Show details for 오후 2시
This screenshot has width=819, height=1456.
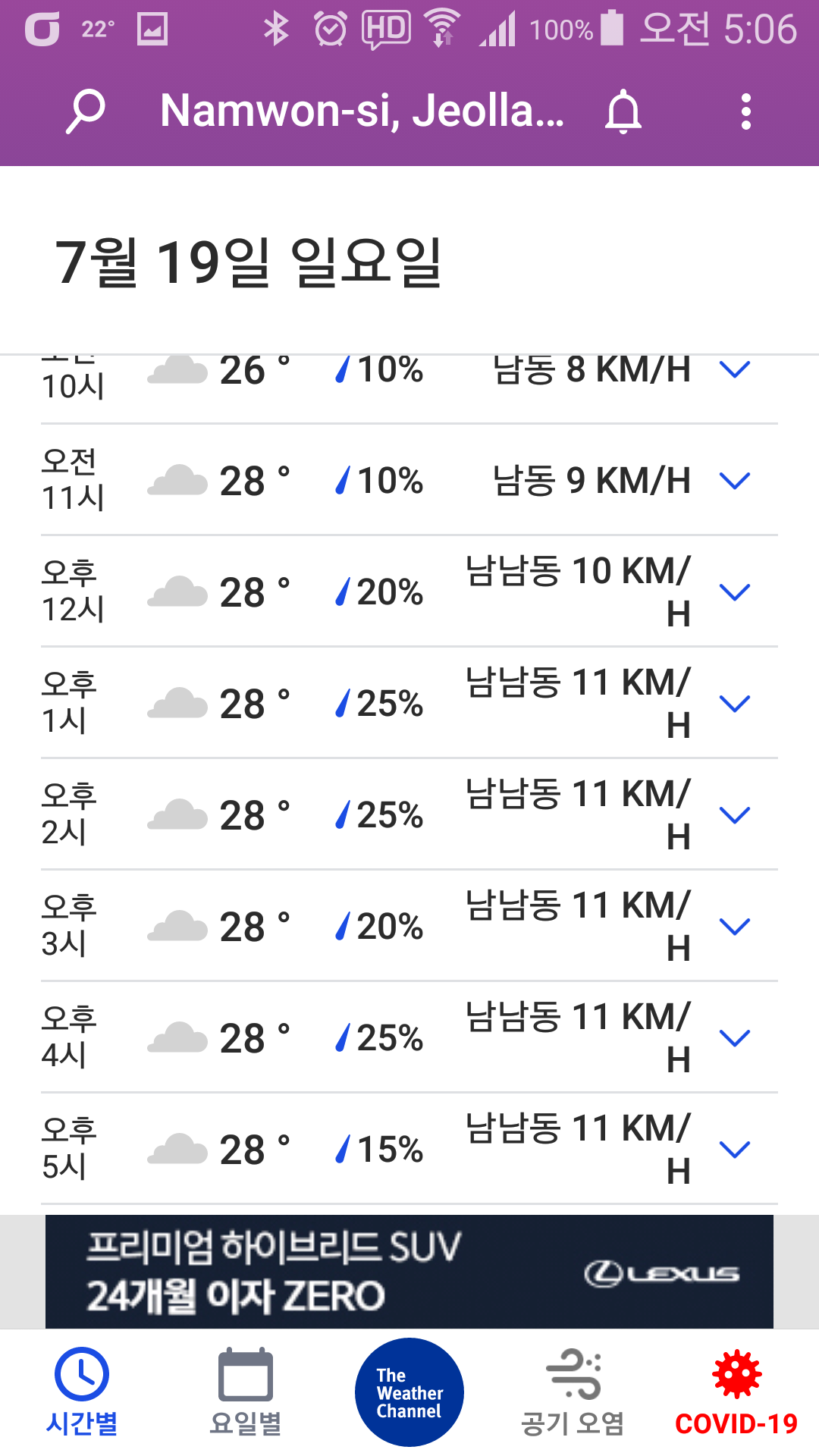tap(409, 814)
